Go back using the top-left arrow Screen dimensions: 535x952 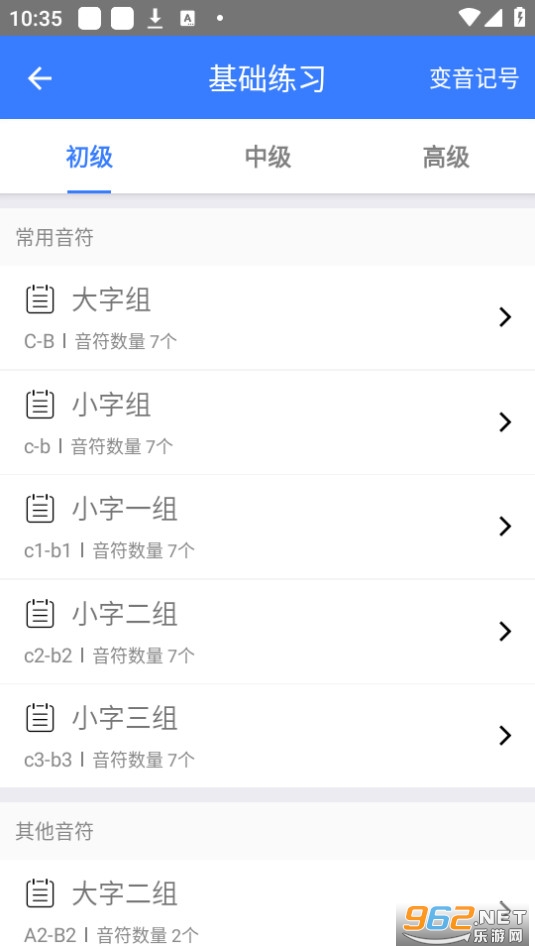39,78
